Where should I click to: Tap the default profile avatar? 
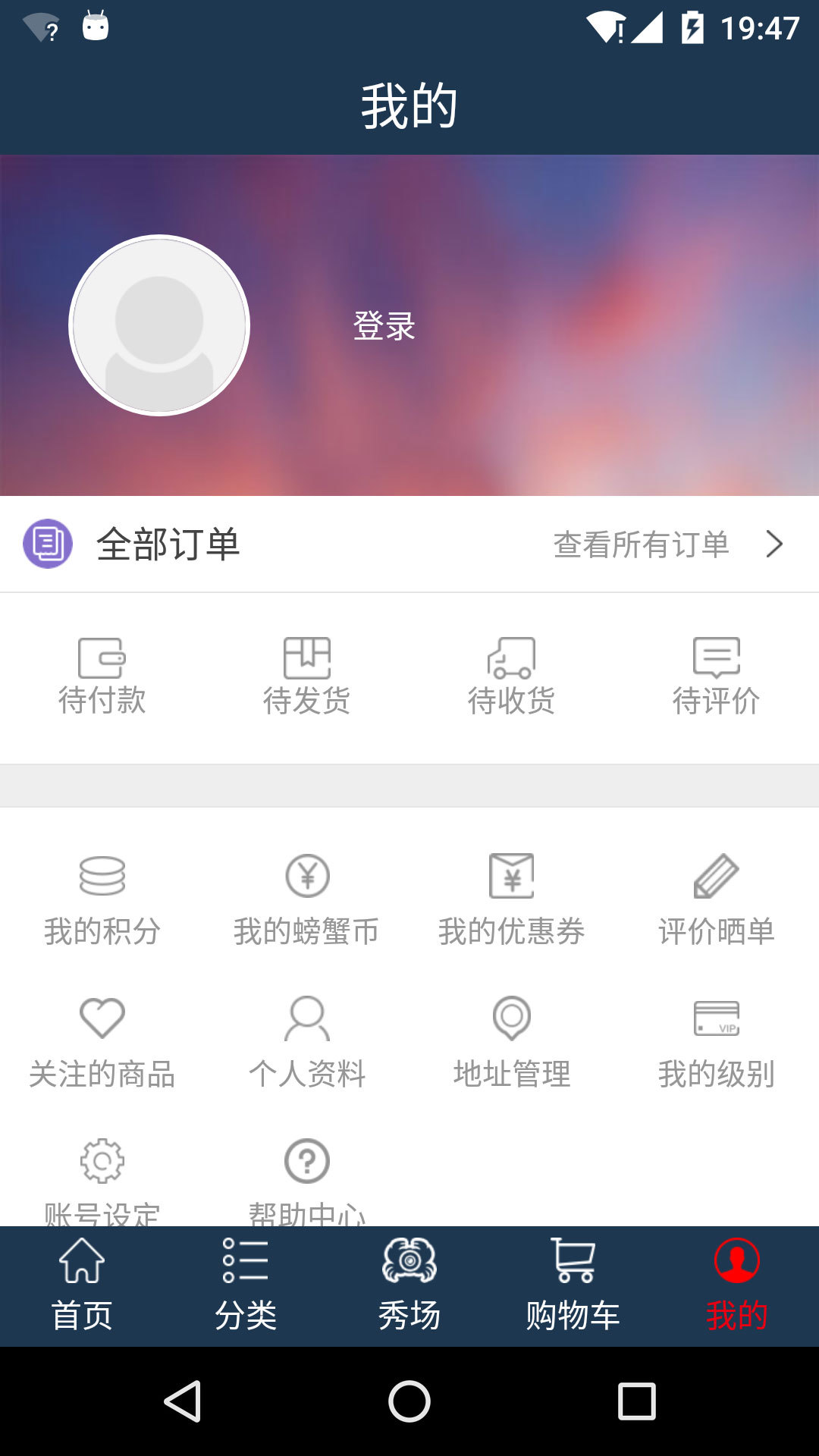(159, 325)
